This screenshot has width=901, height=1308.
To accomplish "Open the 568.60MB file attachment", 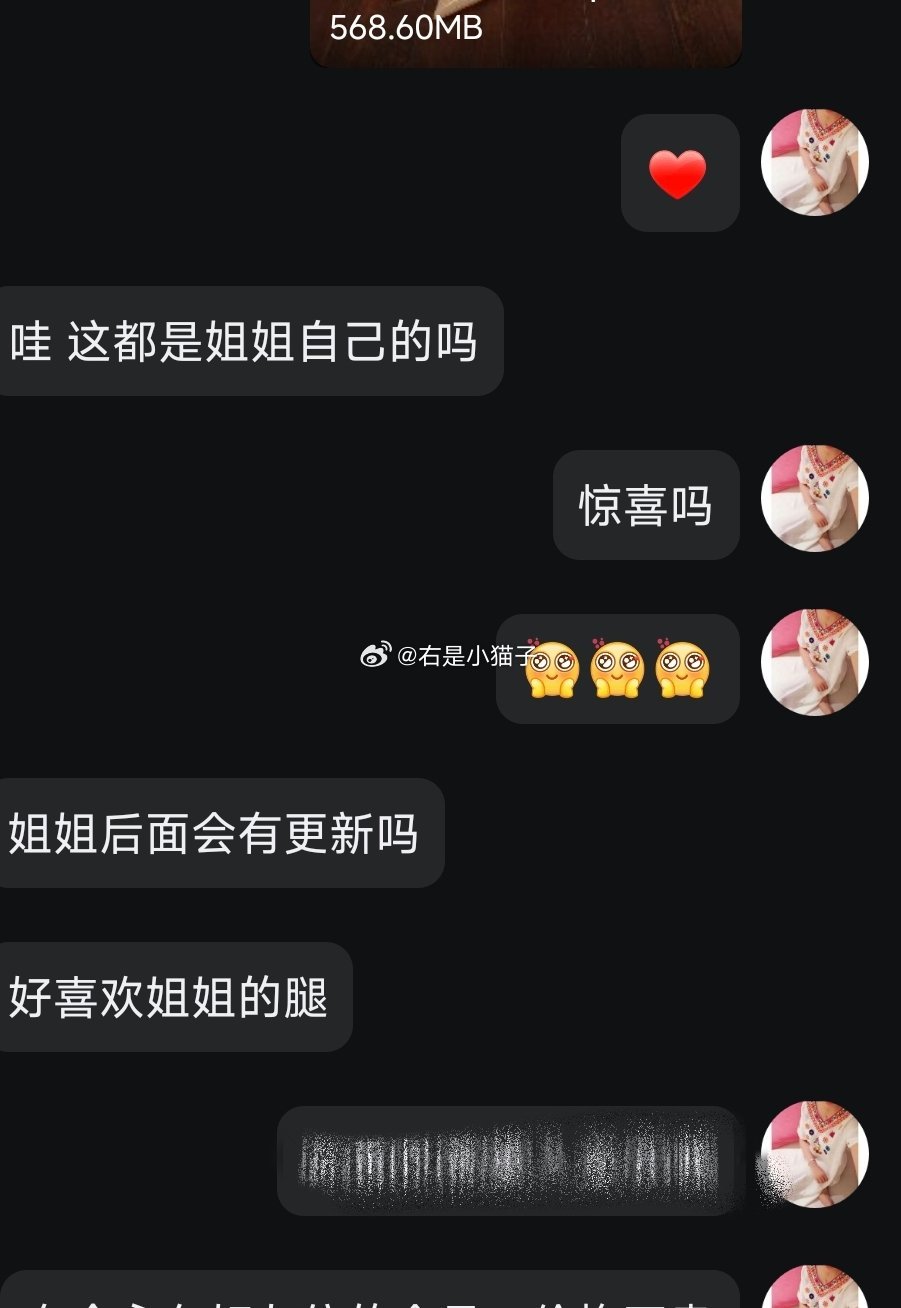I will pos(525,30).
